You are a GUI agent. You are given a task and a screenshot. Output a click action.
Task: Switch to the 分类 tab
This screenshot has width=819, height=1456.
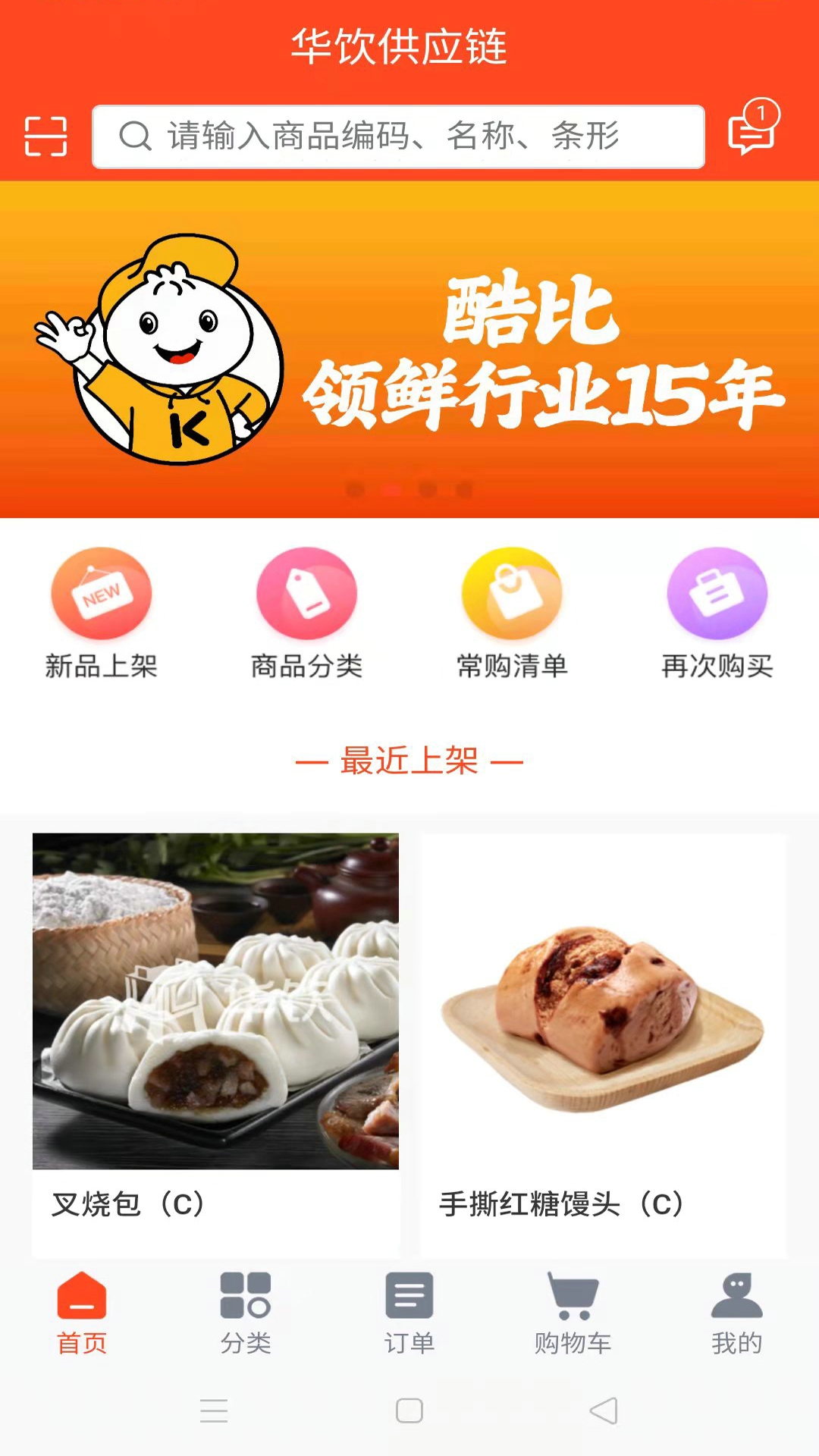246,1313
